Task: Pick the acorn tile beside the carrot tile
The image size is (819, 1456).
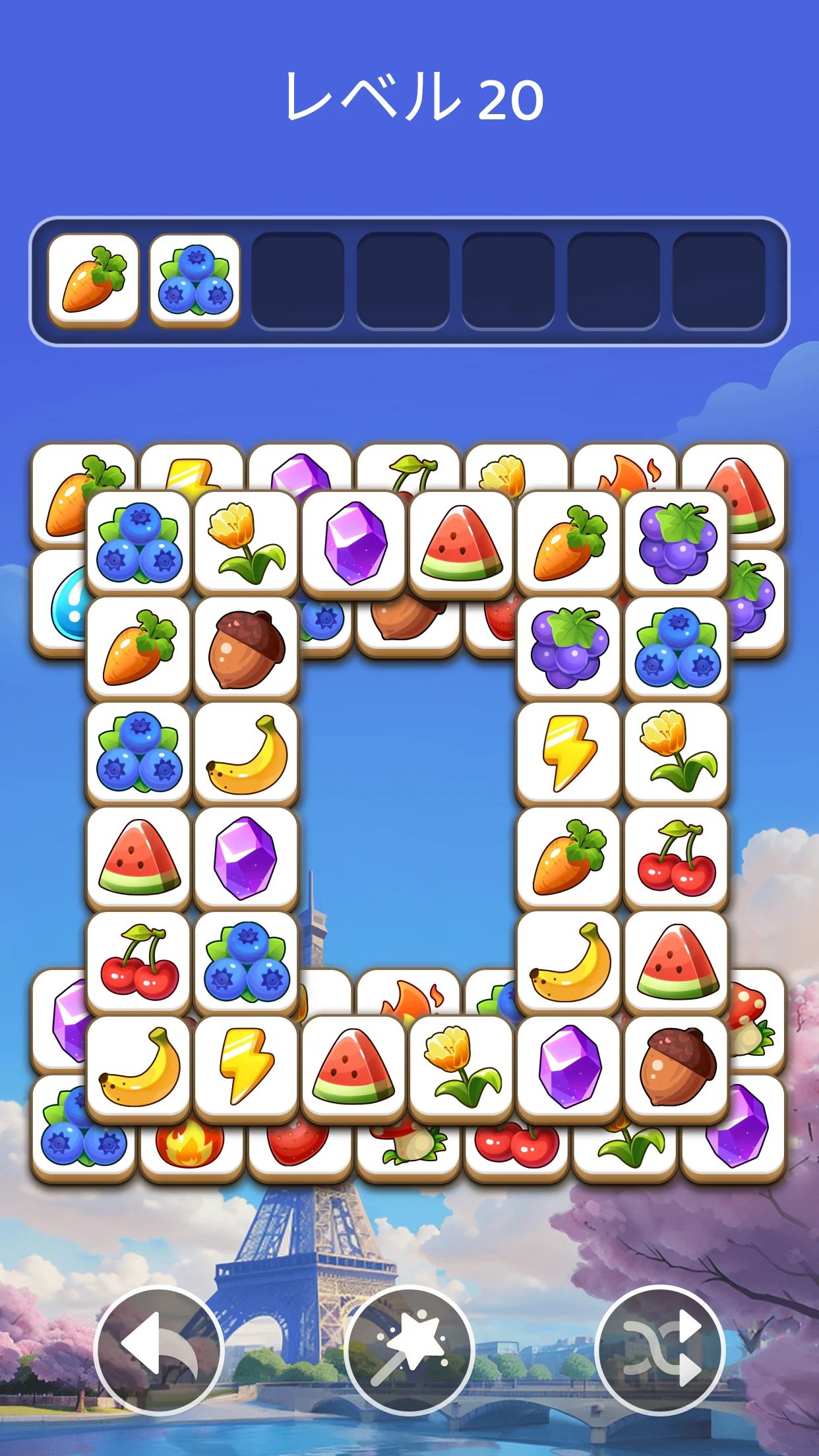Action: point(246,649)
